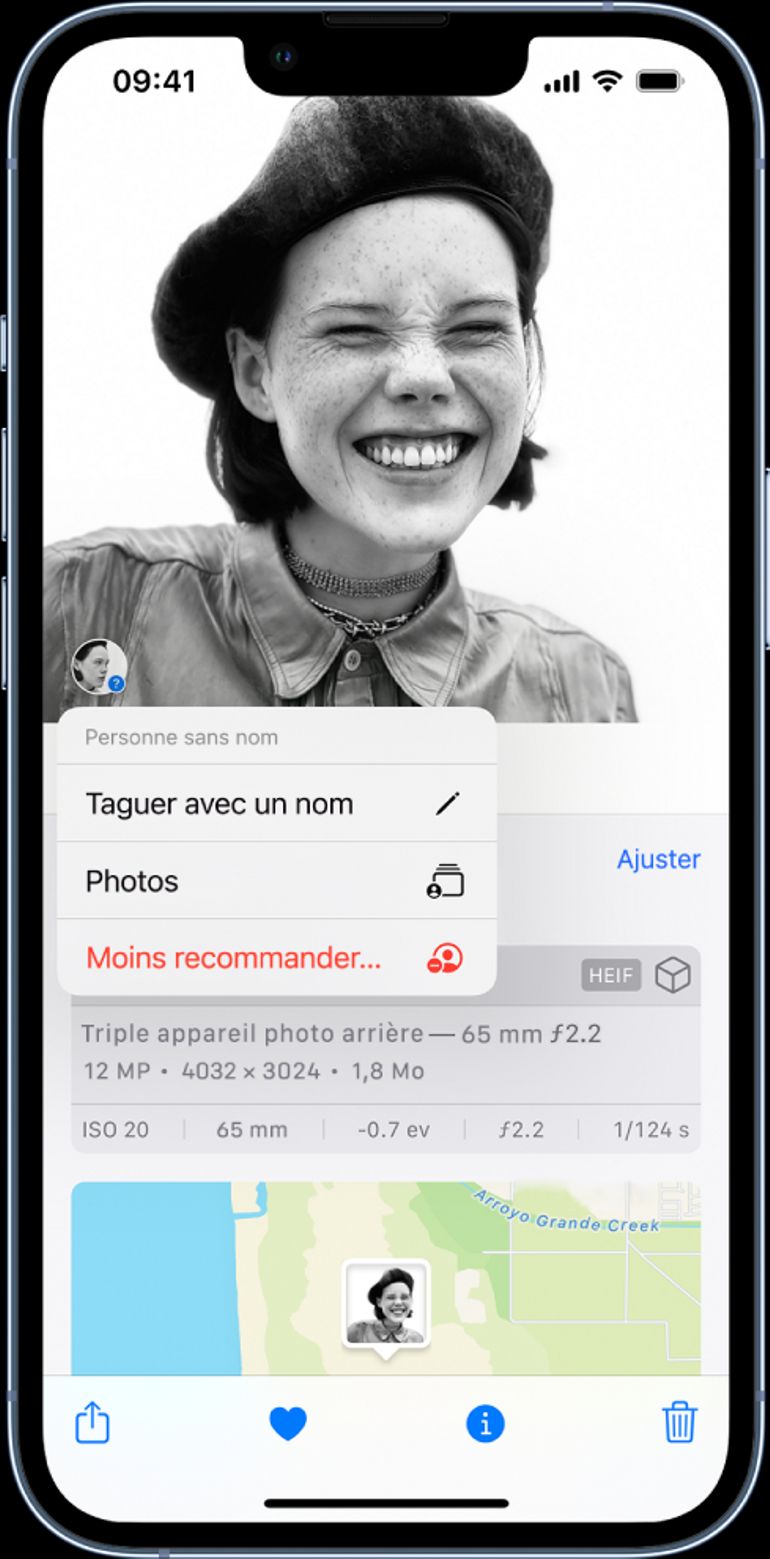Tap Ajuster link
Screen dimensions: 770x1559
658,859
